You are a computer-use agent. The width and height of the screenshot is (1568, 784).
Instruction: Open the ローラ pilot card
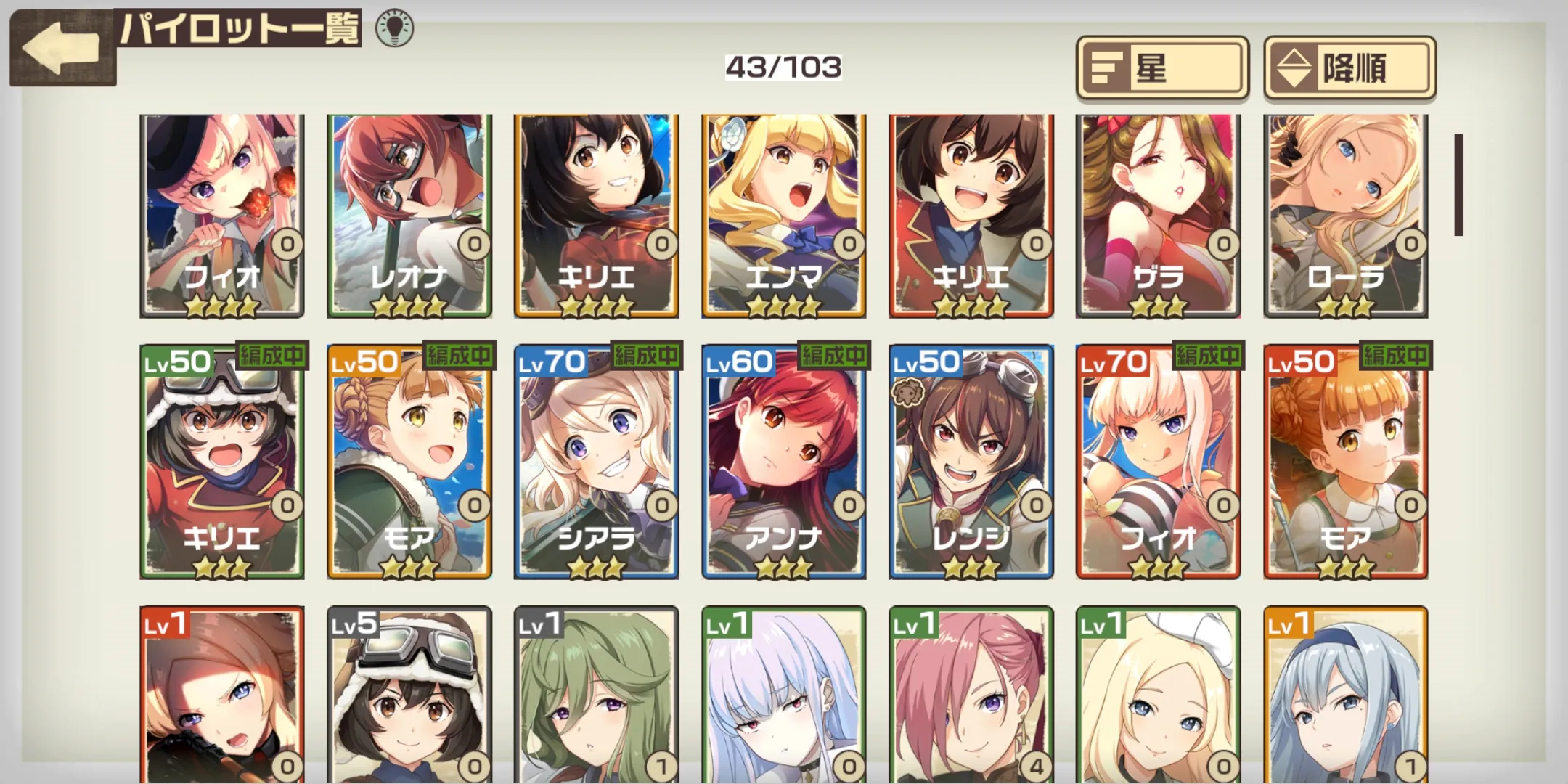pyautogui.click(x=1345, y=214)
